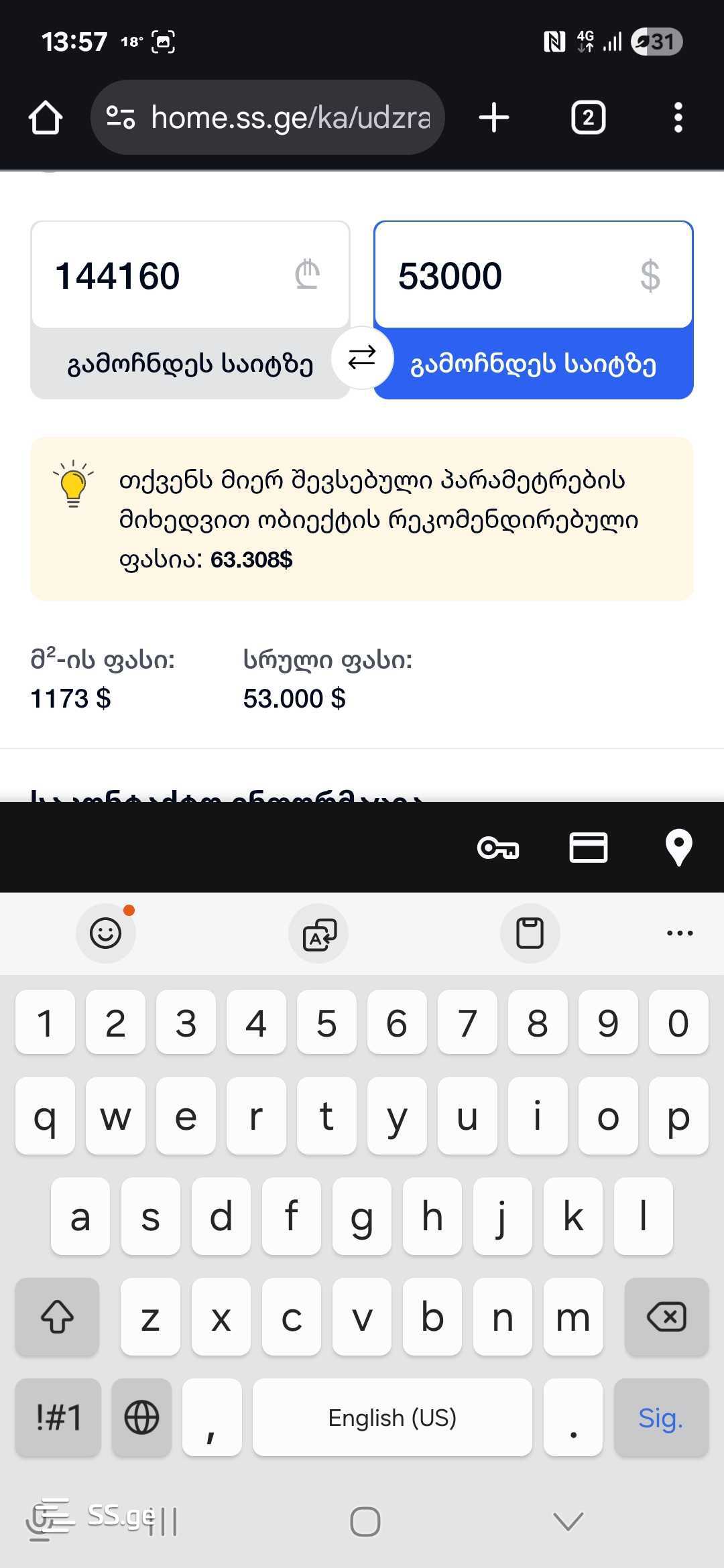Go to the browser home page
Image resolution: width=724 pixels, height=1568 pixels.
46,118
